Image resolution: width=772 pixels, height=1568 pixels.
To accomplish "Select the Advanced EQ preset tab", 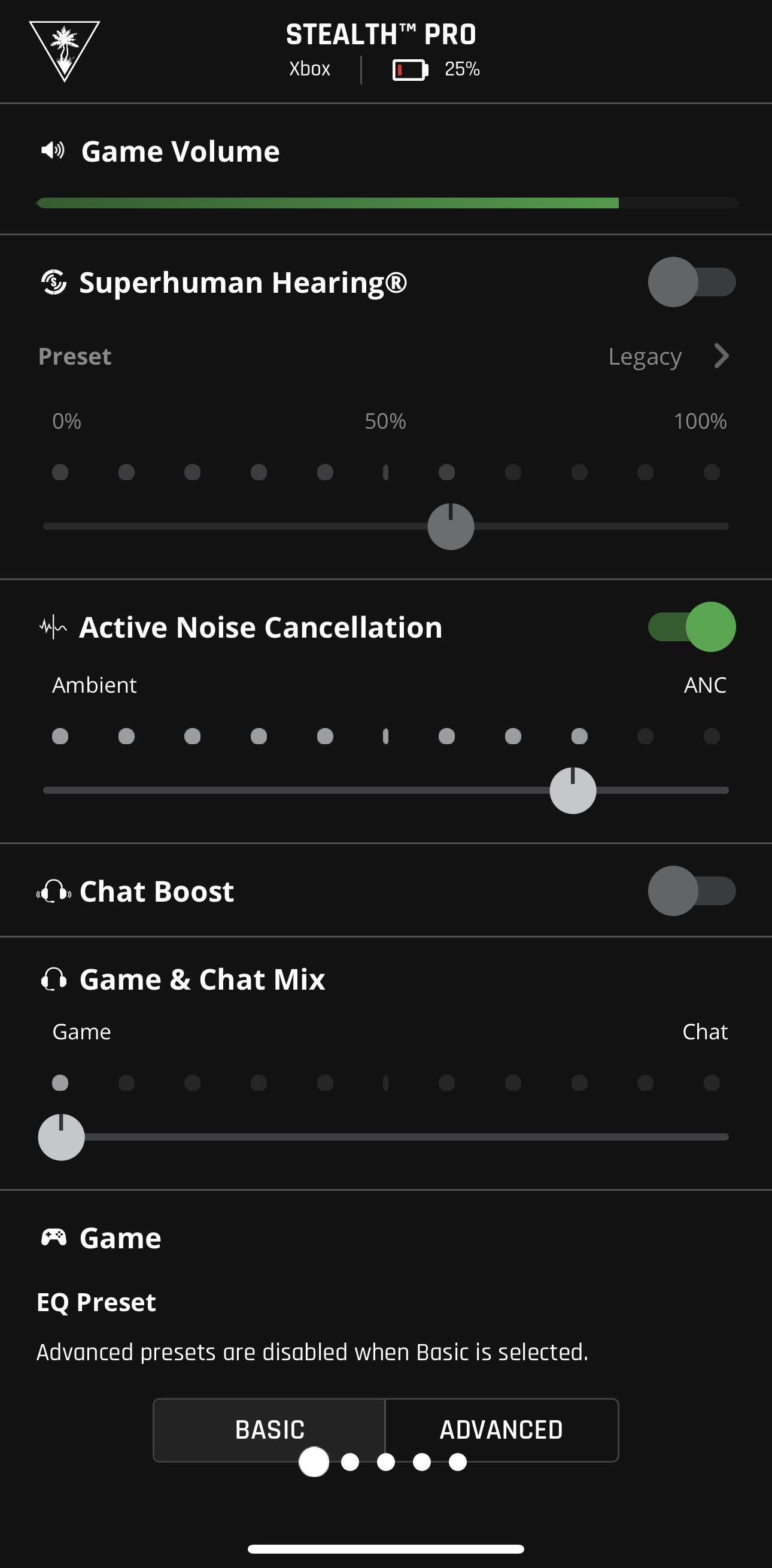I will click(x=502, y=1429).
